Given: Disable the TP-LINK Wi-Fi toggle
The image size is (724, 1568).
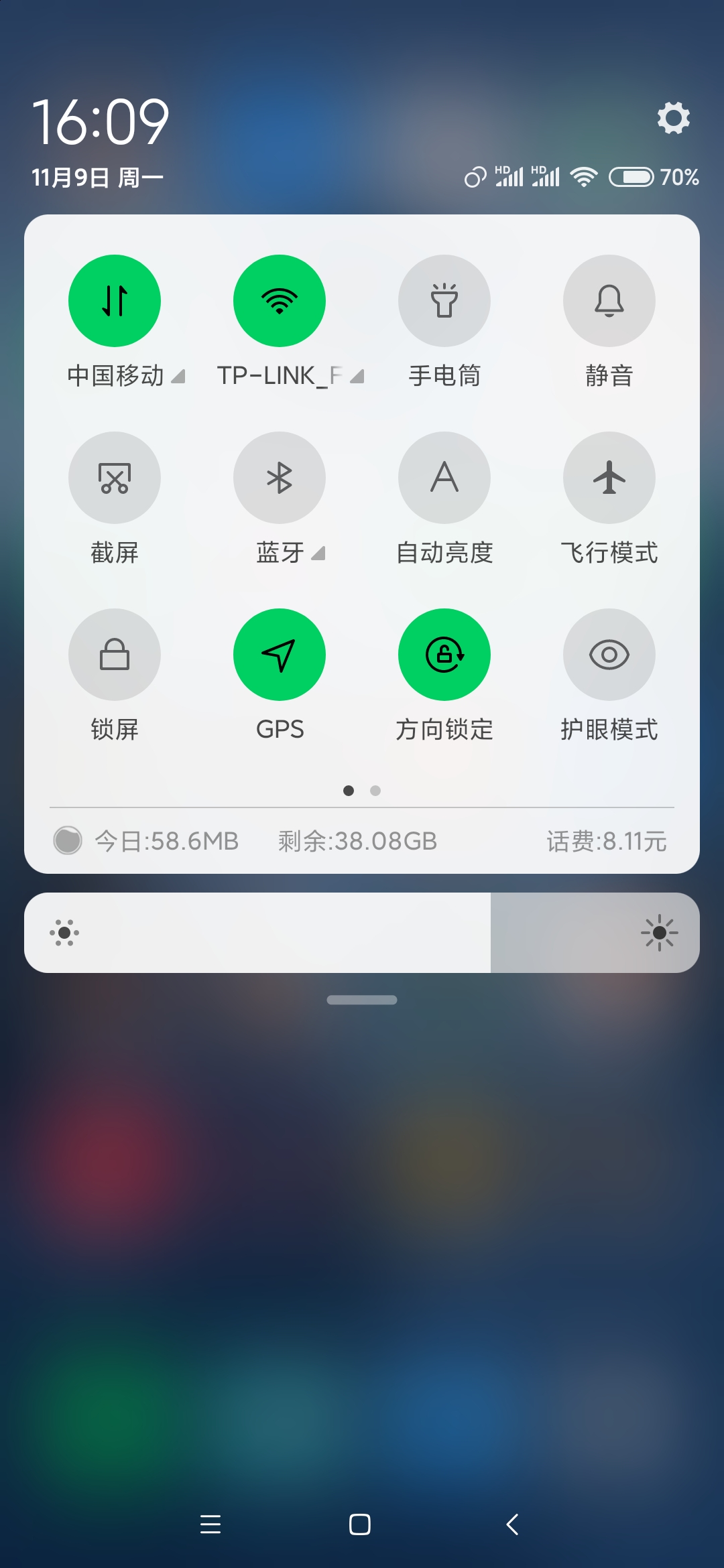Looking at the screenshot, I should click(280, 301).
